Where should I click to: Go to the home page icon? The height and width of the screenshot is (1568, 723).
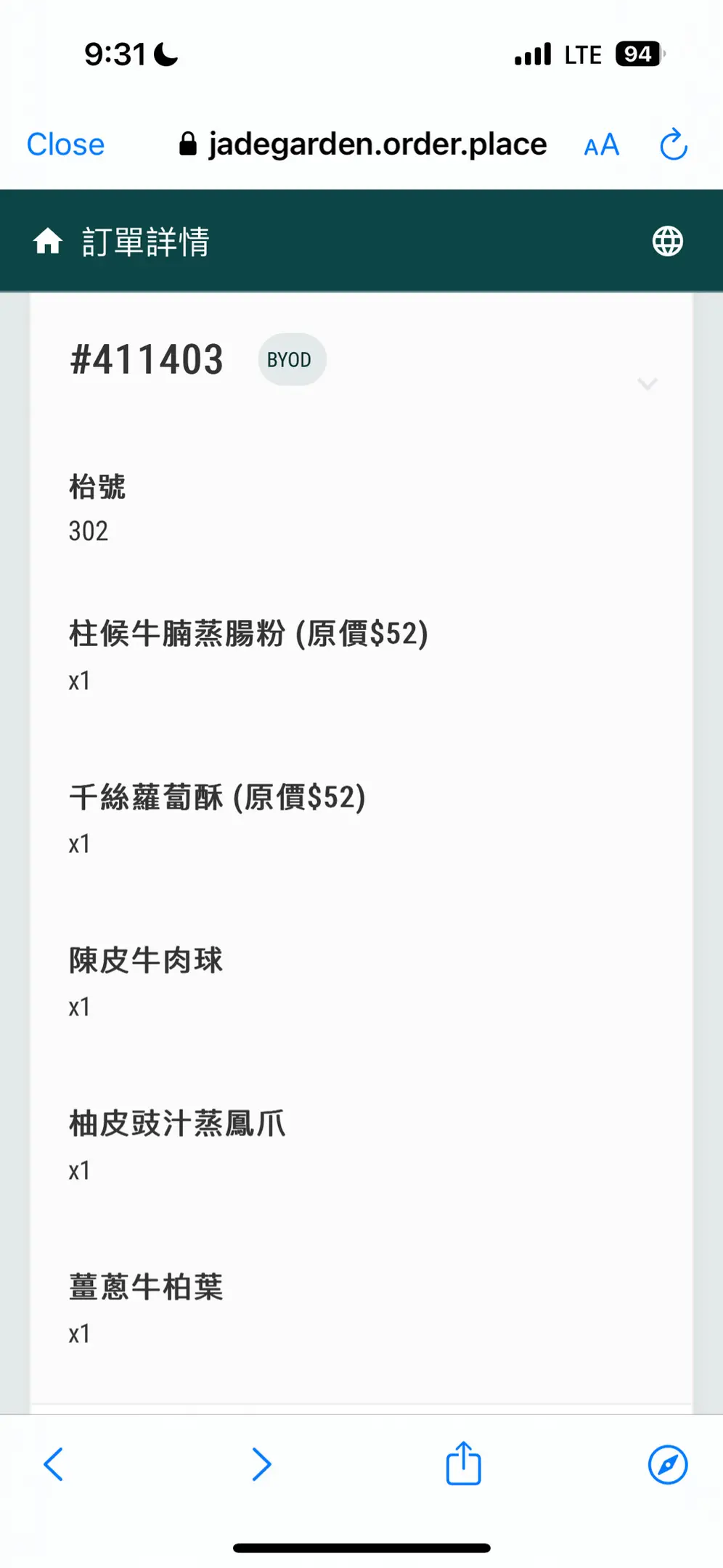pyautogui.click(x=48, y=241)
